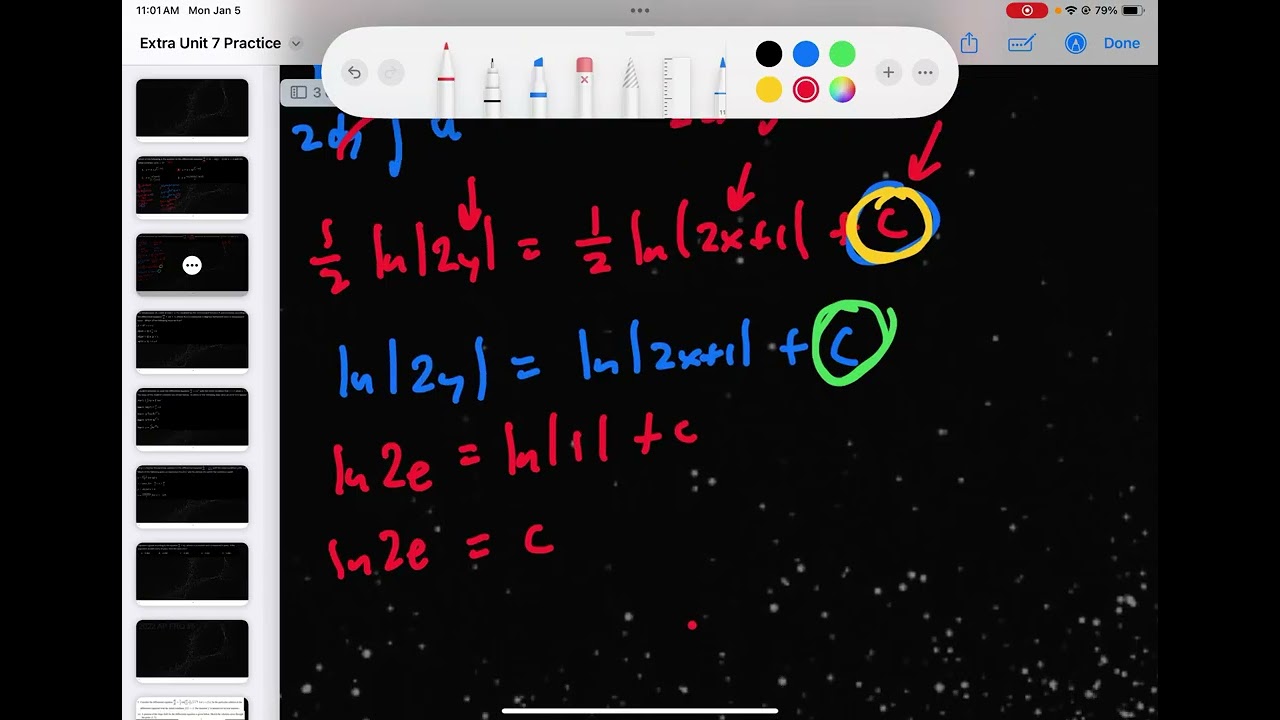The width and height of the screenshot is (1280, 720).
Task: Open the options on the selected page thumbnail
Action: tap(192, 265)
